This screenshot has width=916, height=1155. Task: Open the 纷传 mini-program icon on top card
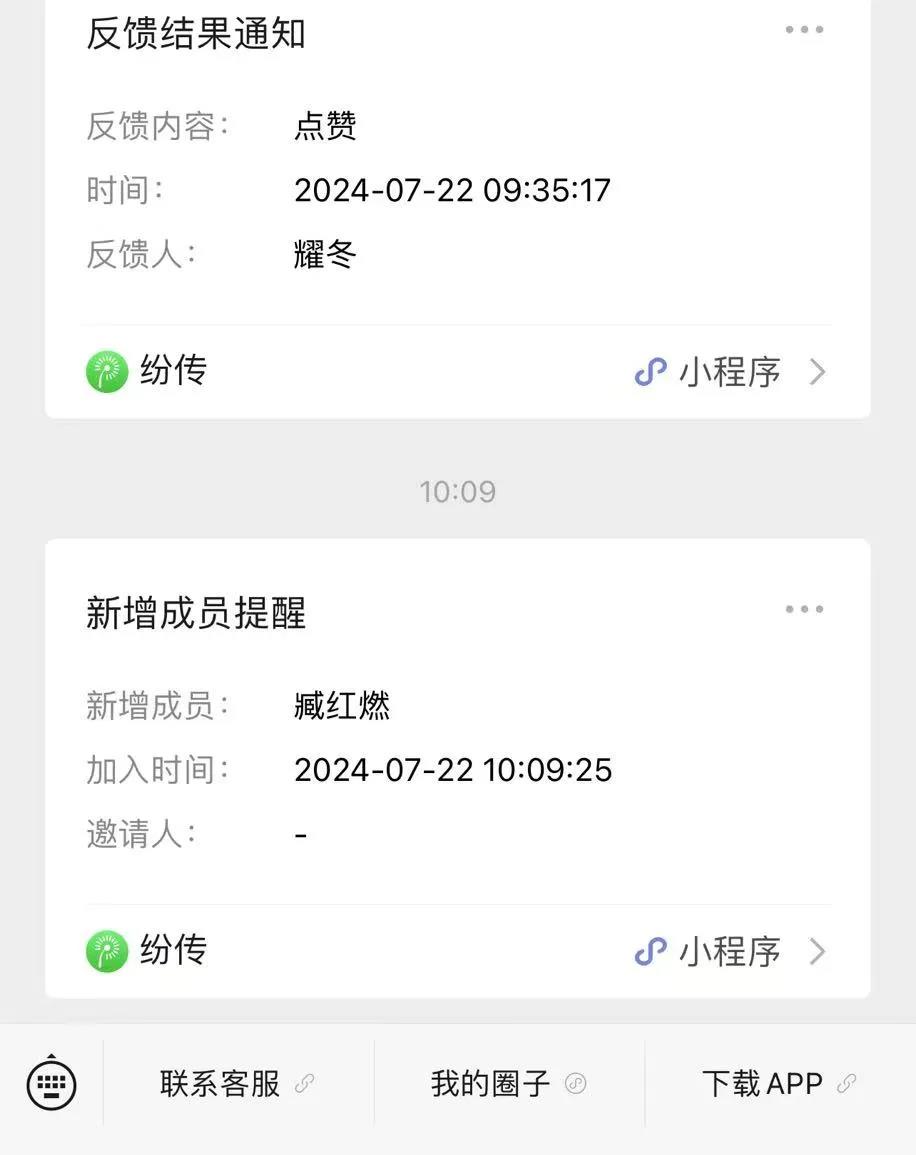point(106,371)
